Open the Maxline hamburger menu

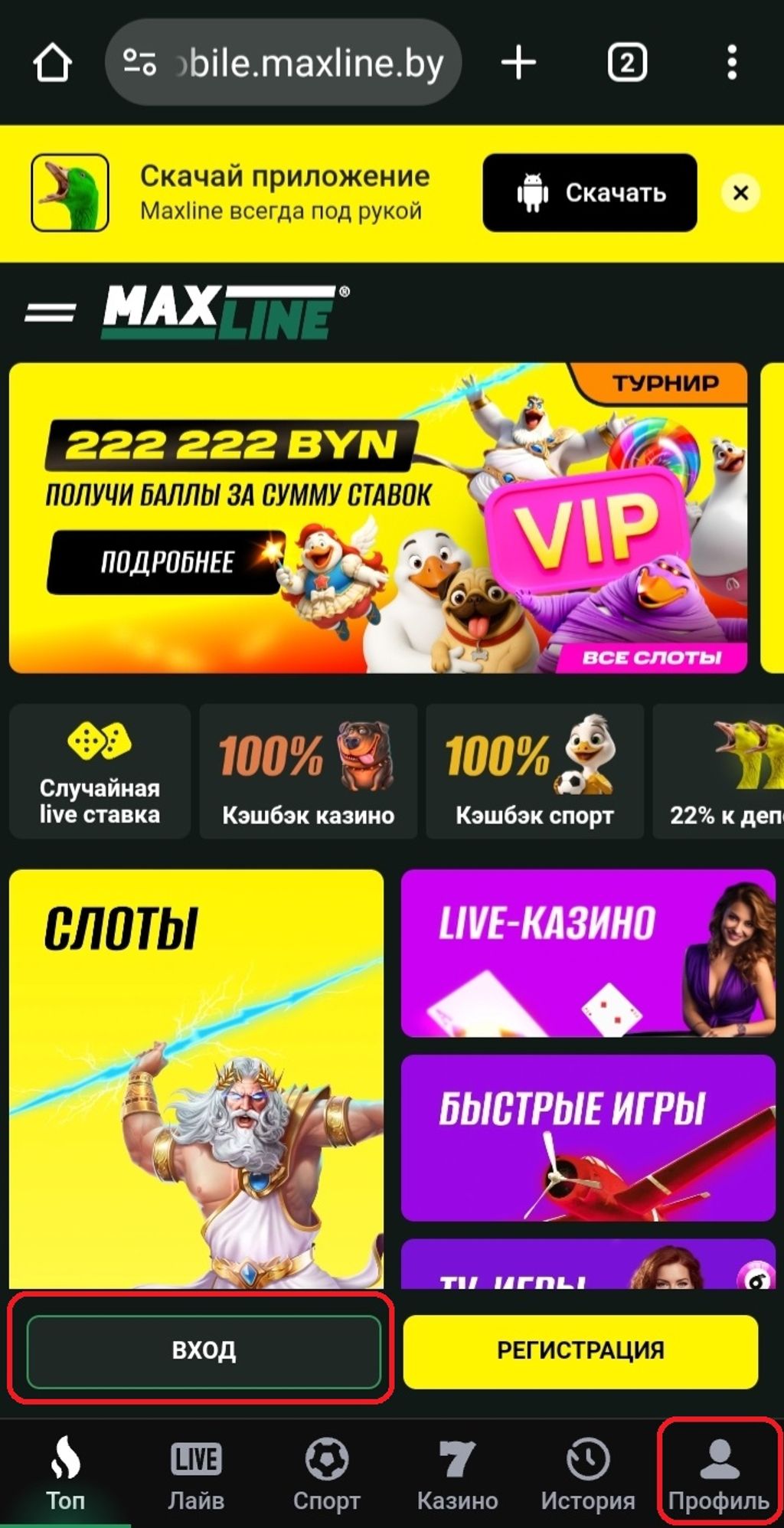tap(50, 312)
